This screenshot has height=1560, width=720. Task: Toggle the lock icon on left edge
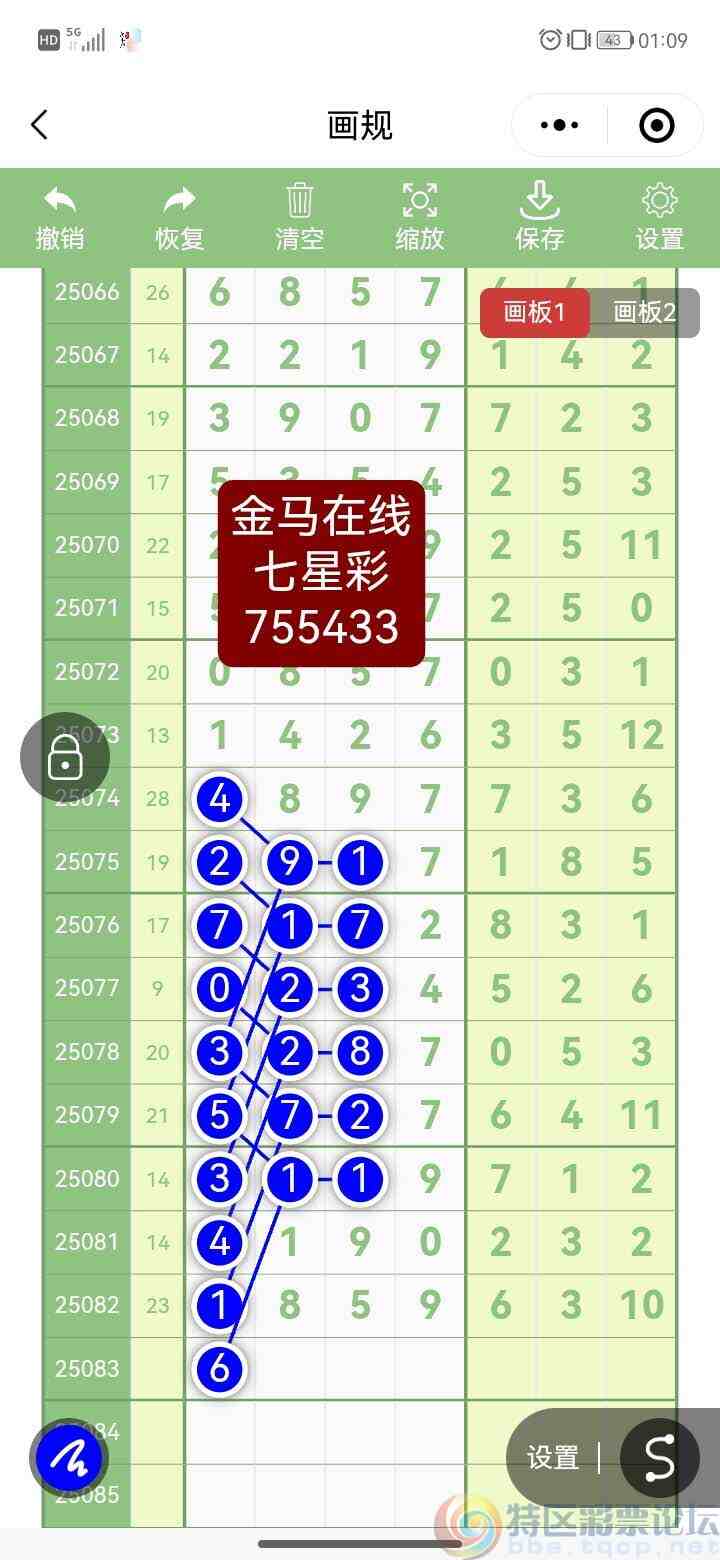click(x=64, y=757)
